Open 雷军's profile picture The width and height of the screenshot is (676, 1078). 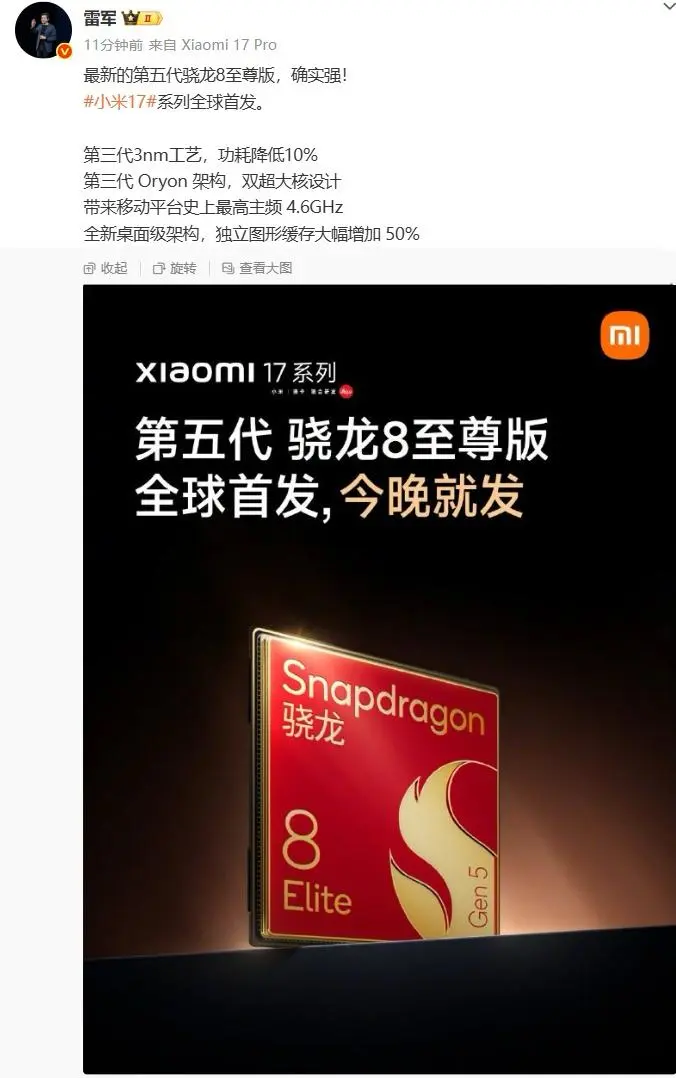click(43, 30)
